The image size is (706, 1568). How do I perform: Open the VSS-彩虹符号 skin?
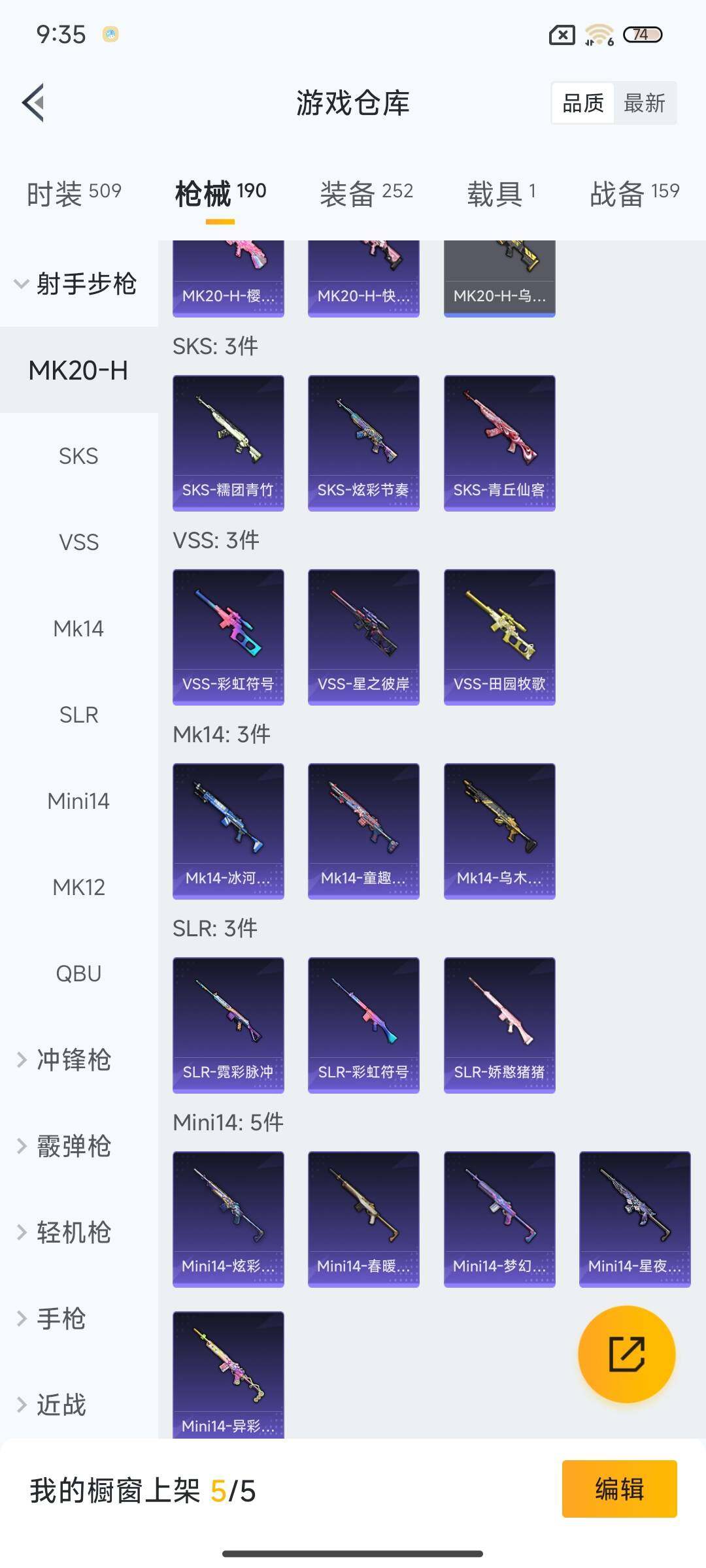click(x=228, y=636)
